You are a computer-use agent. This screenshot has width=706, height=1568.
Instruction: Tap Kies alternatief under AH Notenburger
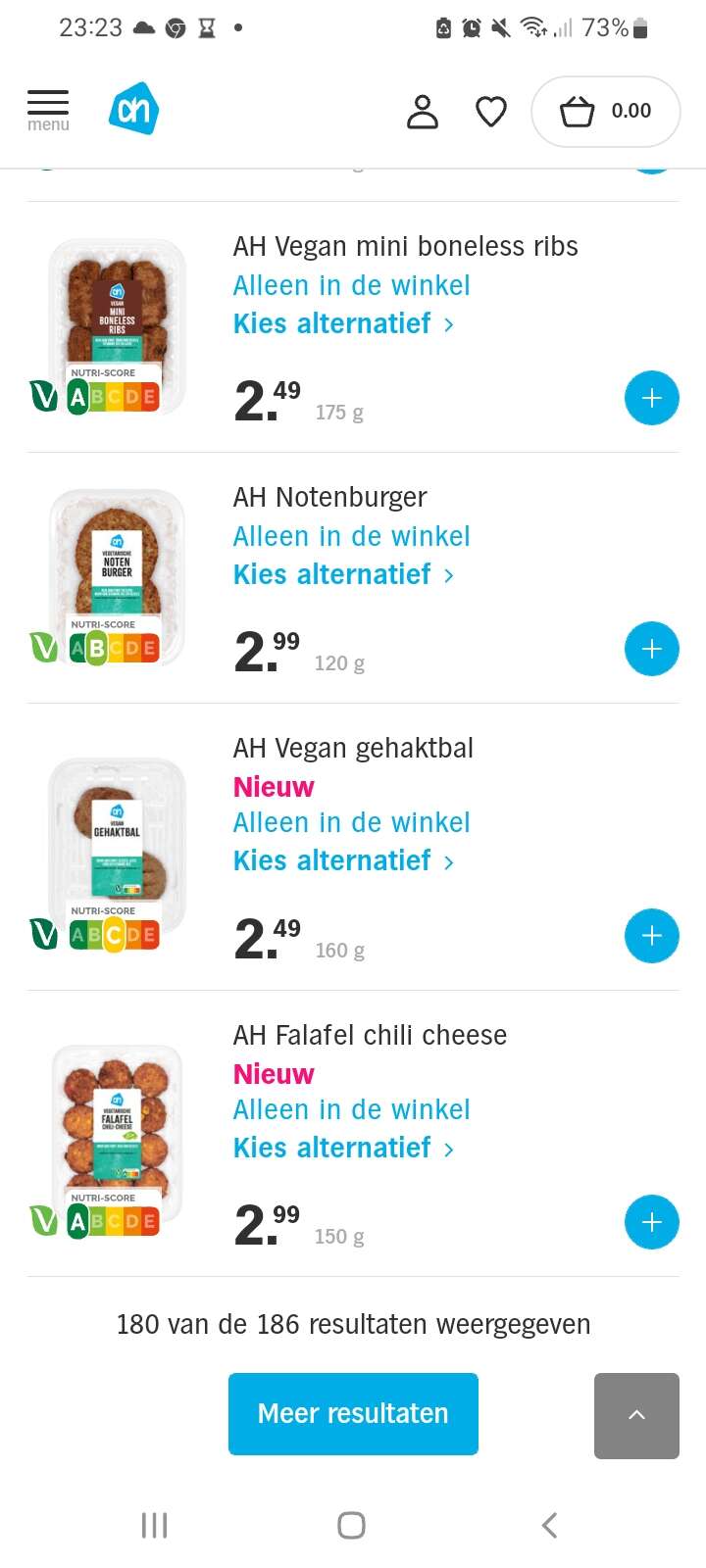(x=343, y=574)
